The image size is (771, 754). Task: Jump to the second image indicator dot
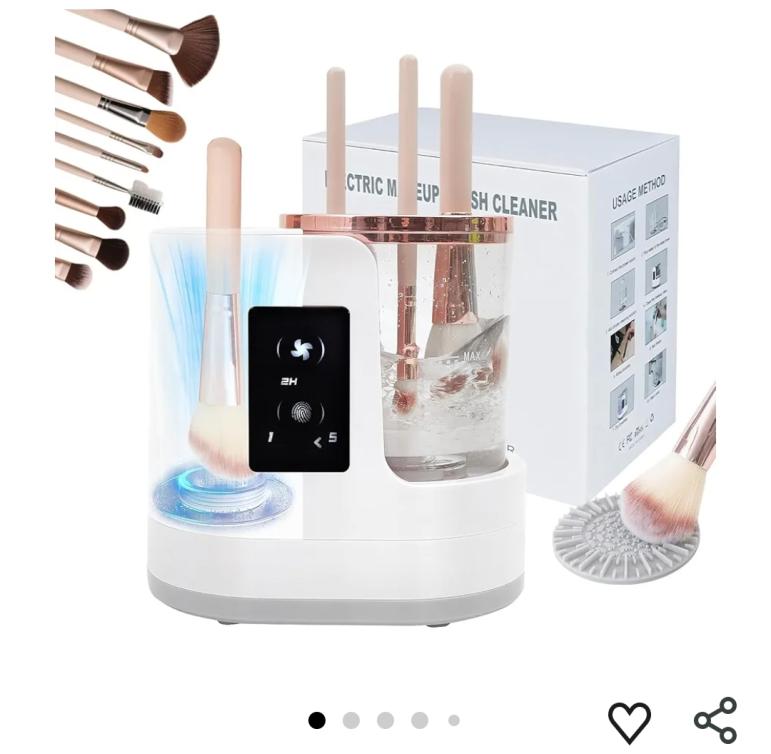tap(351, 720)
